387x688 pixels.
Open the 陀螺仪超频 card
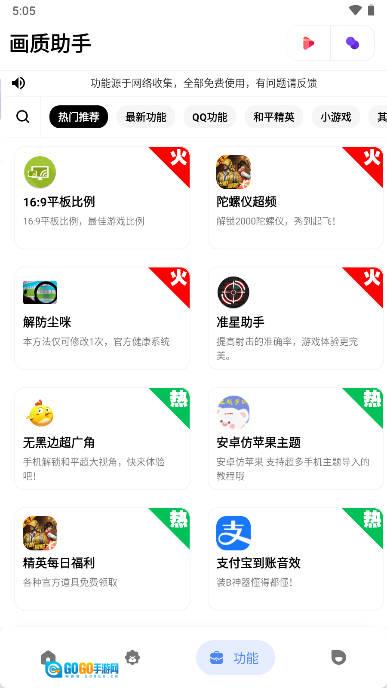tap(296, 198)
